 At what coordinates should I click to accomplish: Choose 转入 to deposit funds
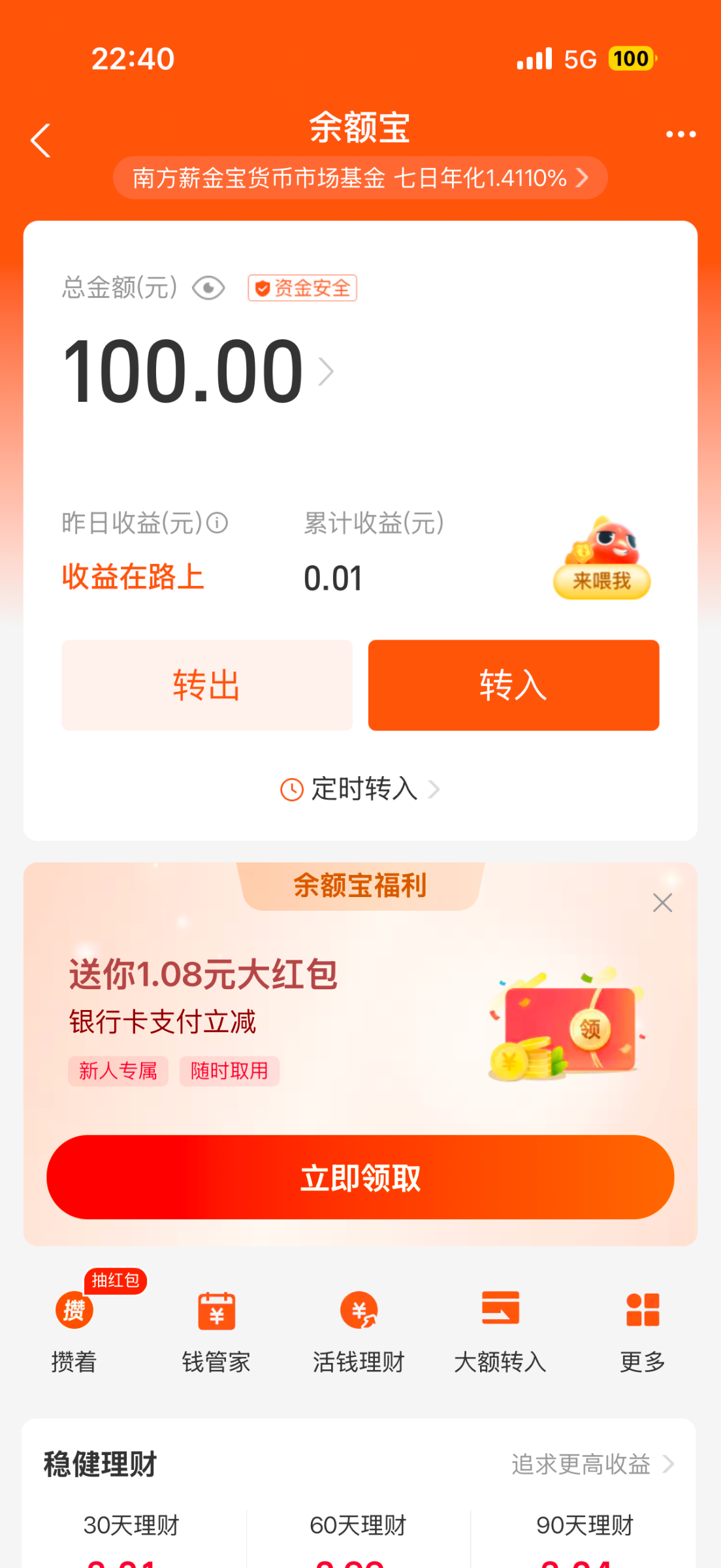point(513,685)
